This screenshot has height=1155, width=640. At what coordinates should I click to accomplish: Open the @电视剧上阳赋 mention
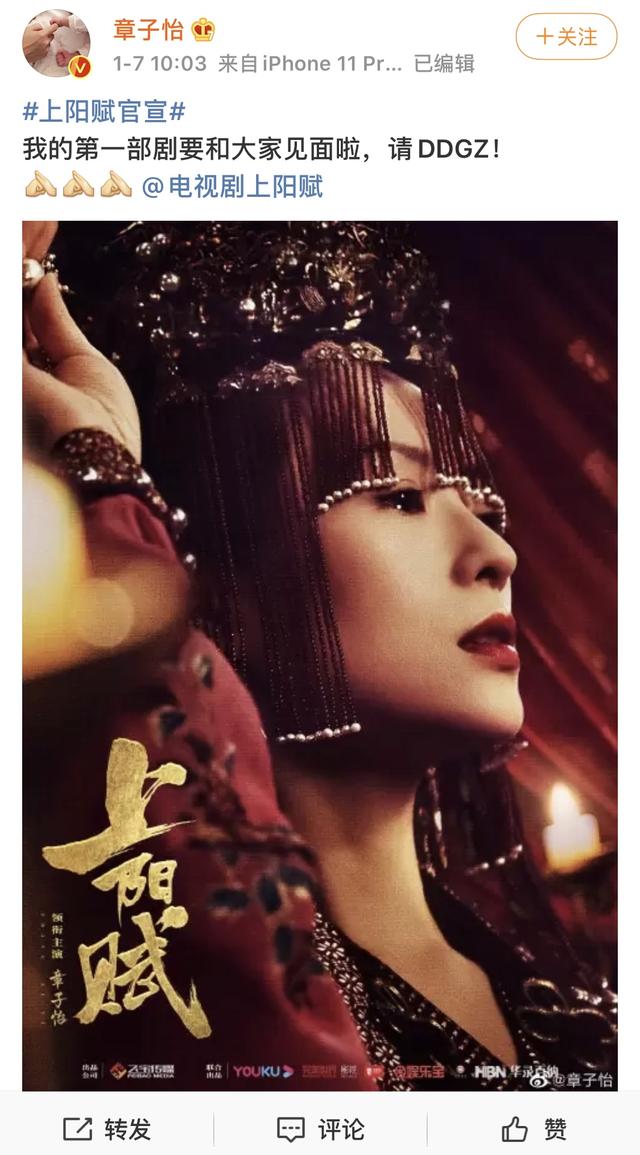[232, 186]
